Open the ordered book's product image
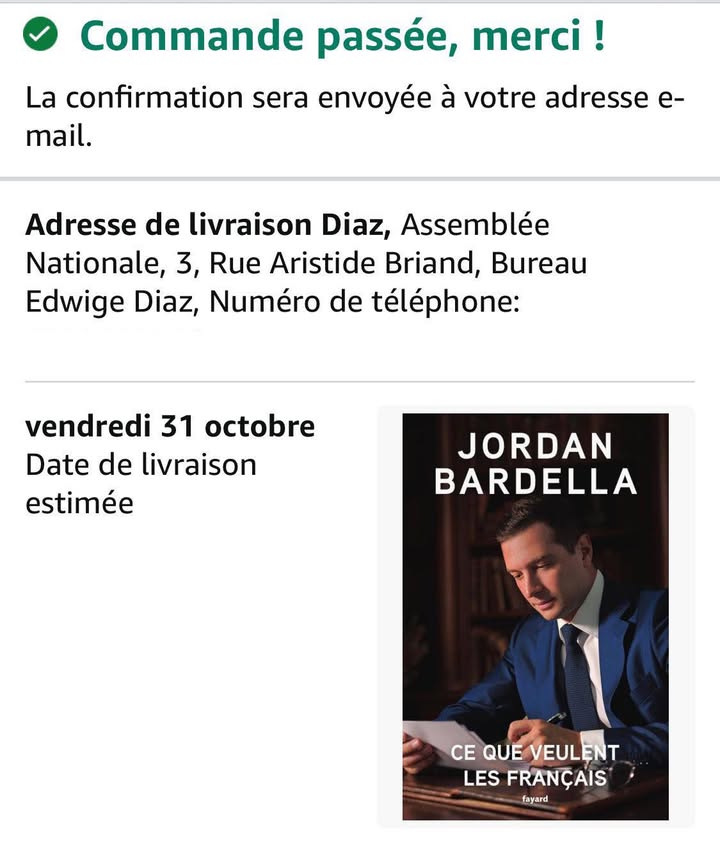 pos(535,616)
